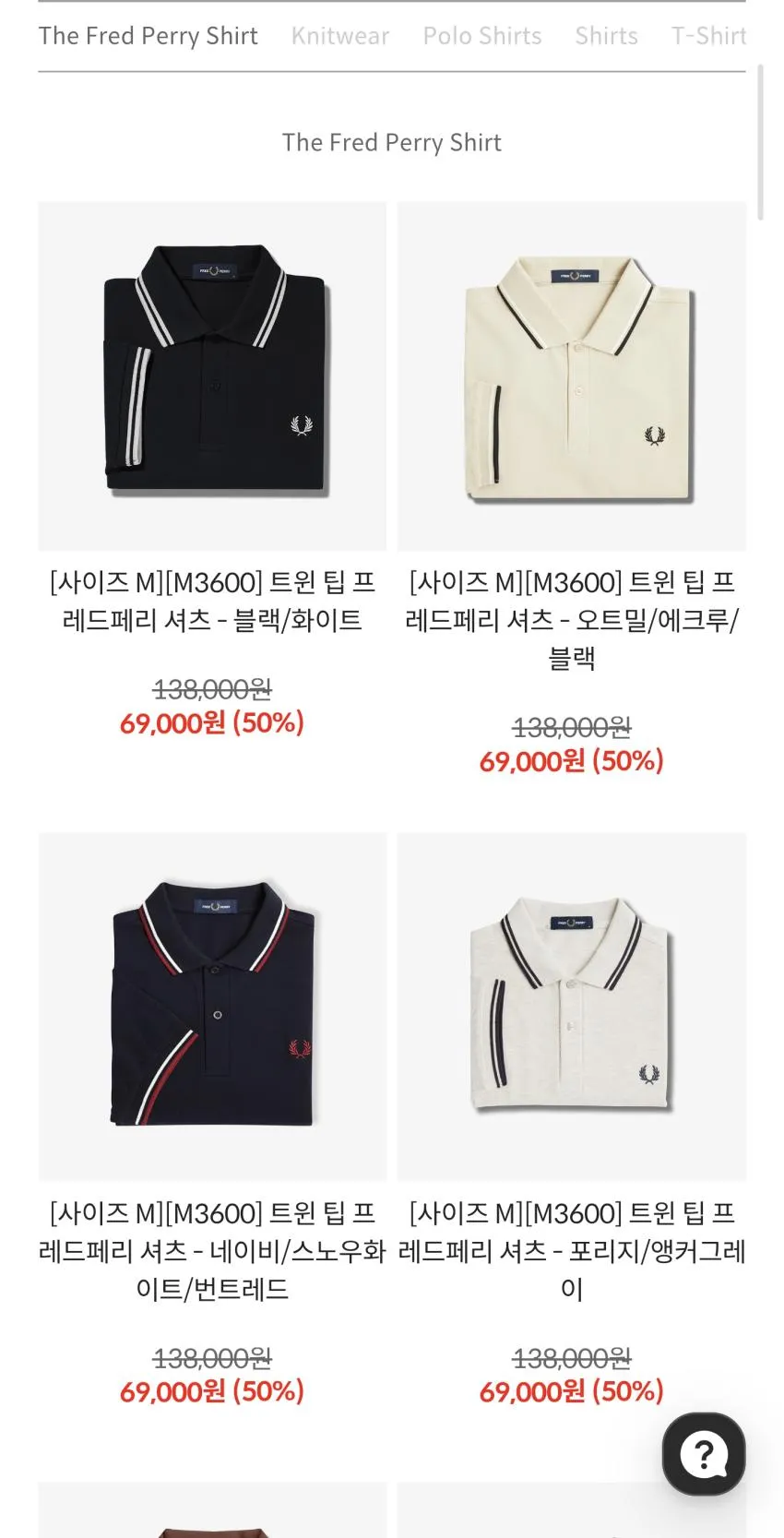Open the black/white twin tipped polo product
The width and height of the screenshot is (784, 1538).
click(212, 376)
